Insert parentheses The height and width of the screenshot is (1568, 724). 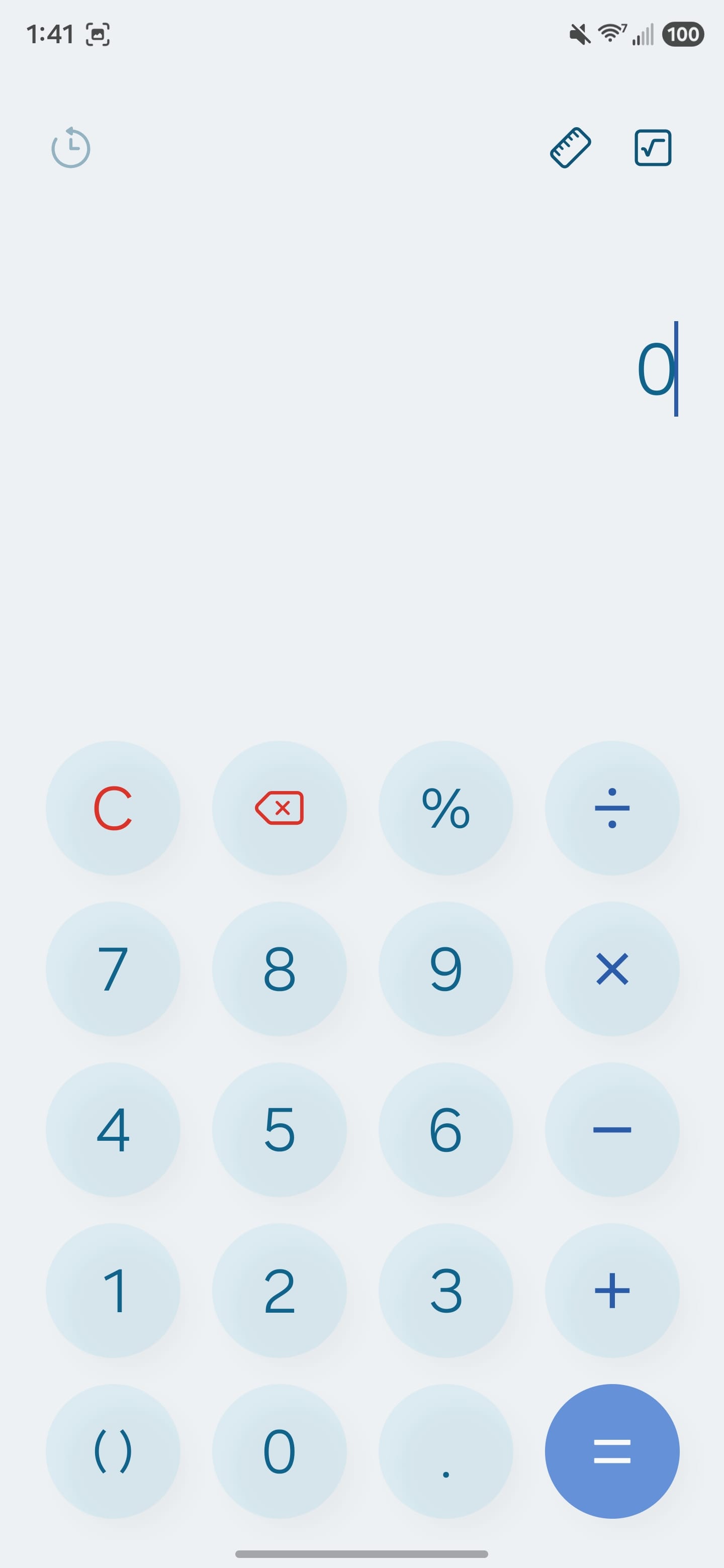[x=113, y=1451]
